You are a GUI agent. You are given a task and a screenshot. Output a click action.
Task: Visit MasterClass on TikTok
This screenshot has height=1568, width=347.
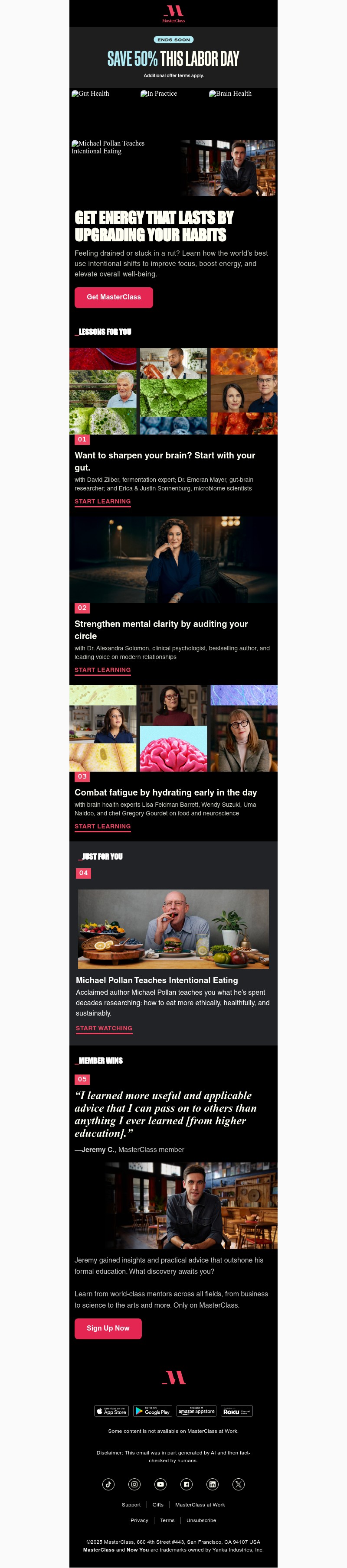(x=108, y=1484)
